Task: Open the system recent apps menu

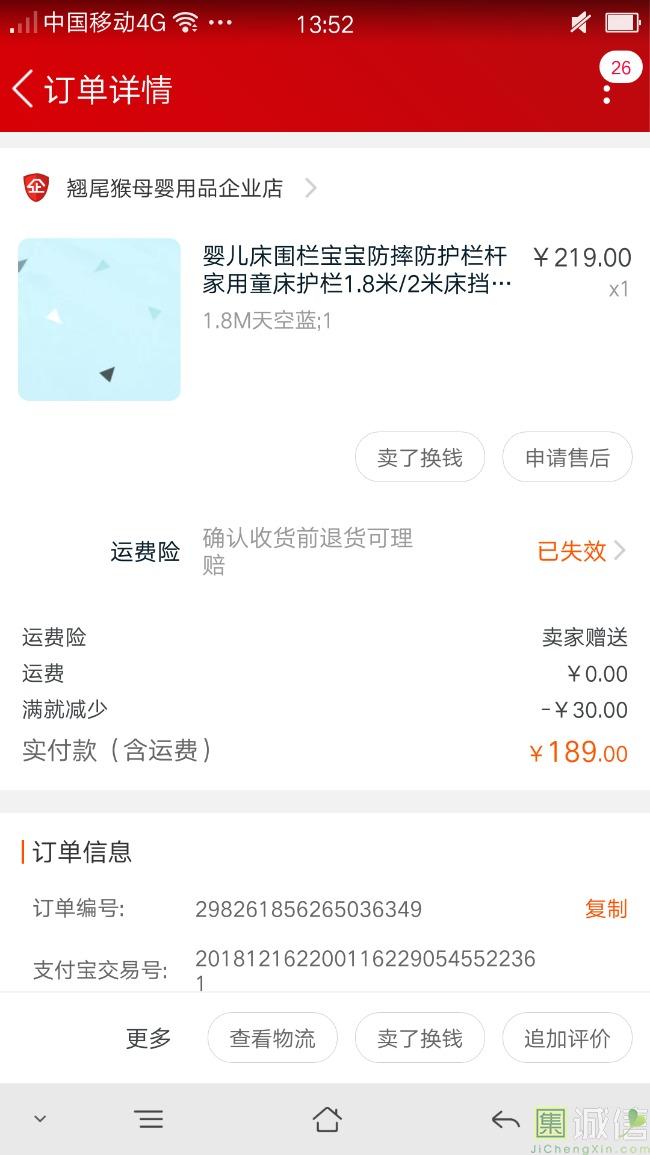Action: click(x=149, y=1119)
